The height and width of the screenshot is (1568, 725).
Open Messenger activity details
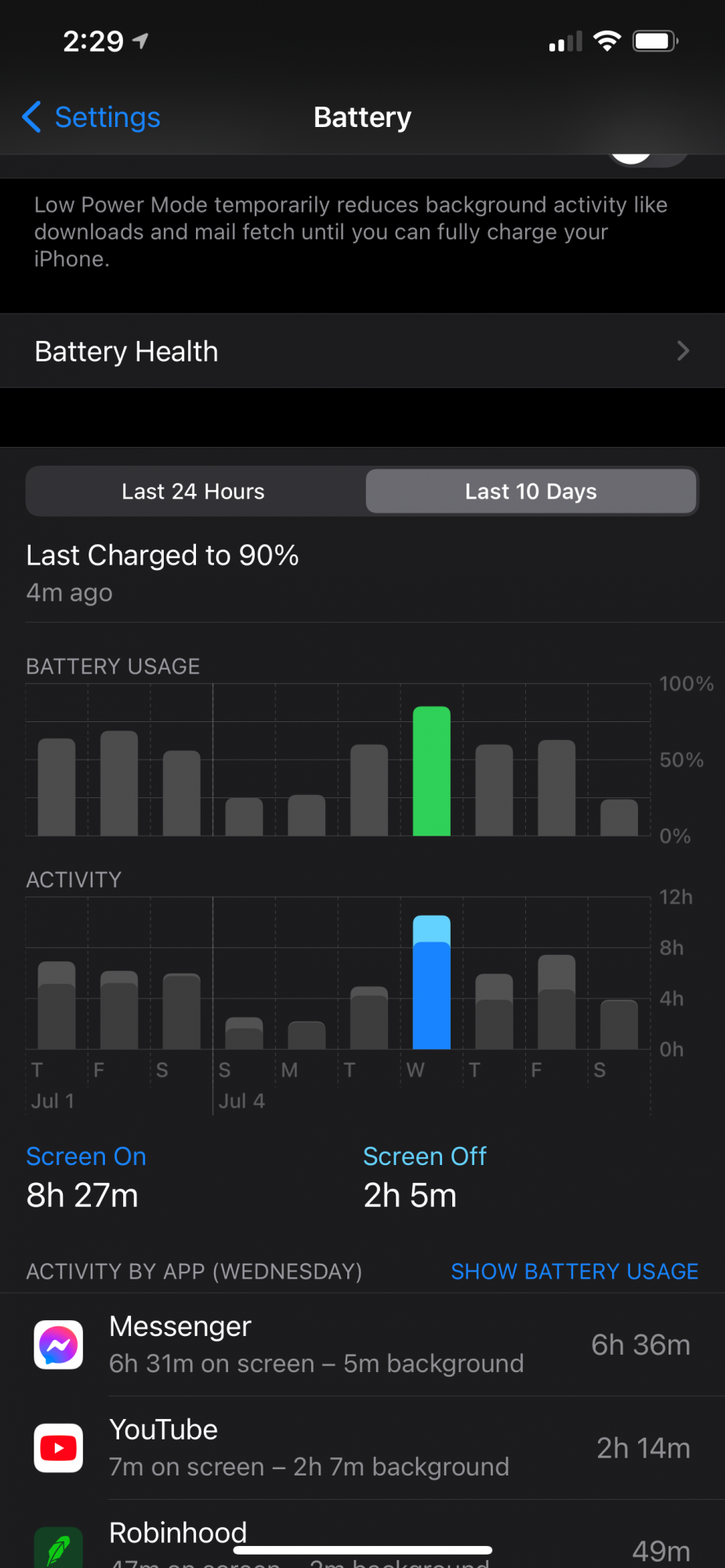pyautogui.click(x=362, y=1345)
